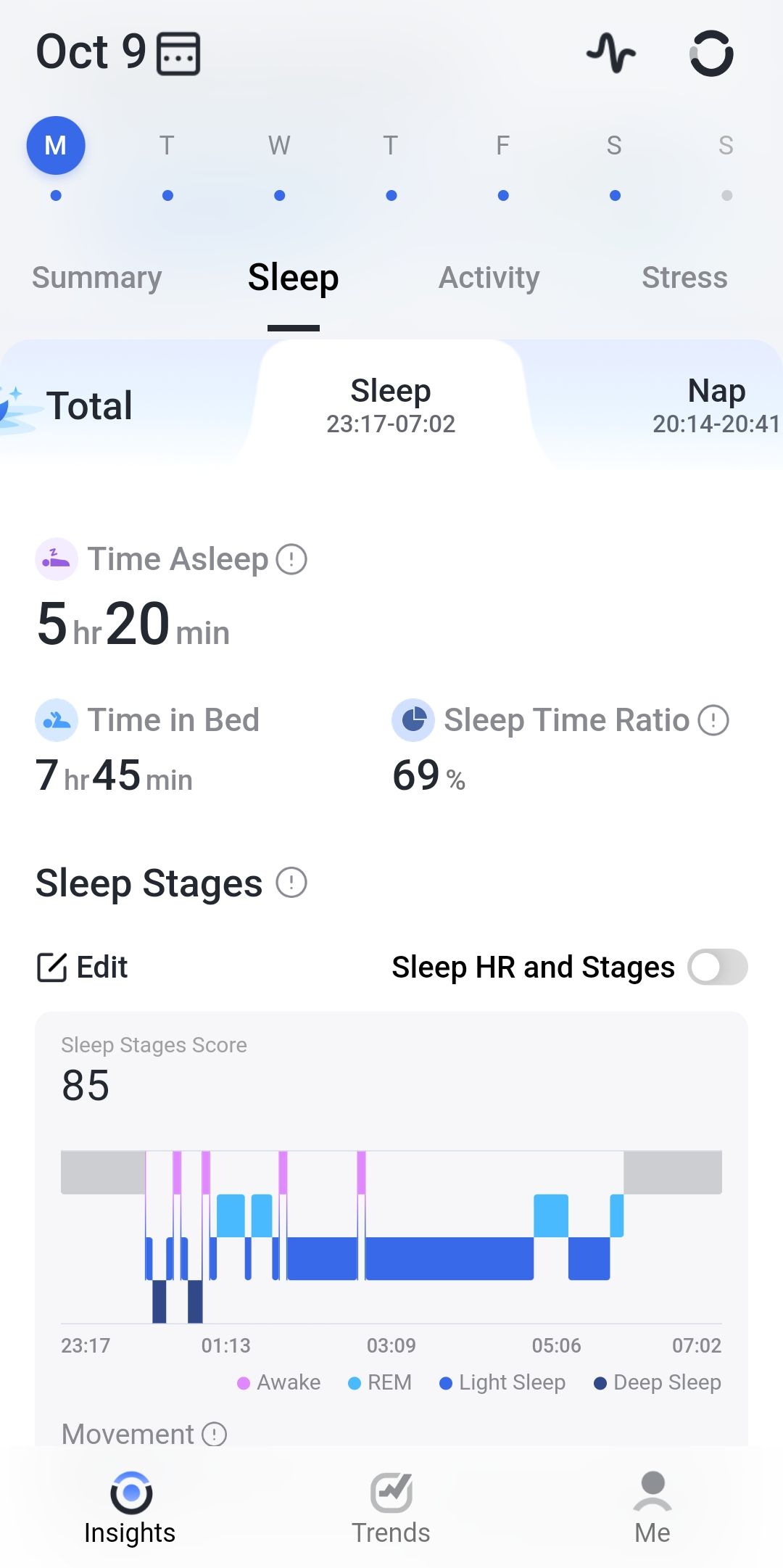Show info about Time Asleep
Viewport: 783px width, 1568px height.
(x=291, y=559)
